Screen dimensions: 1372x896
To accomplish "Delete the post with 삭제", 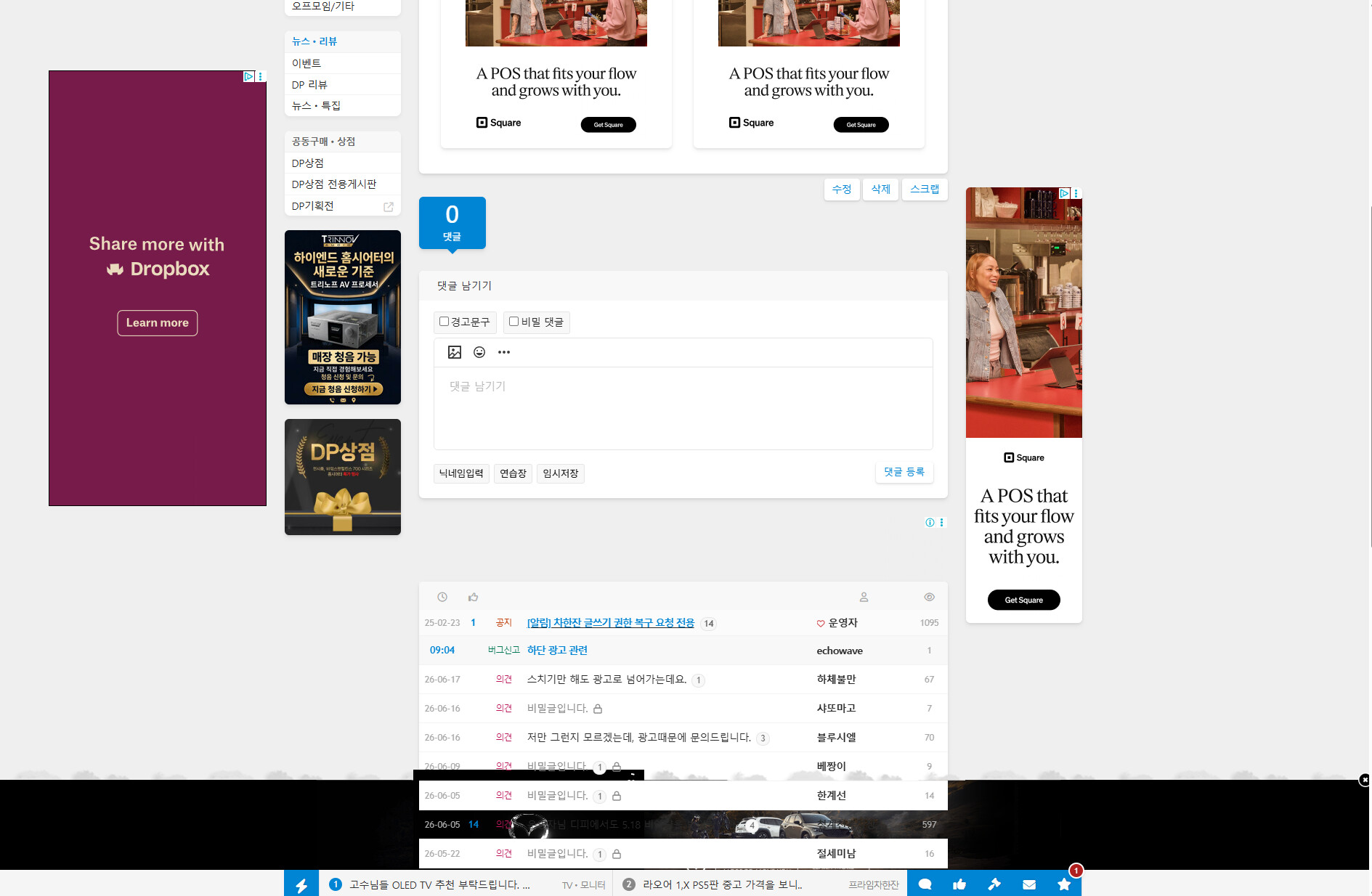I will [880, 190].
